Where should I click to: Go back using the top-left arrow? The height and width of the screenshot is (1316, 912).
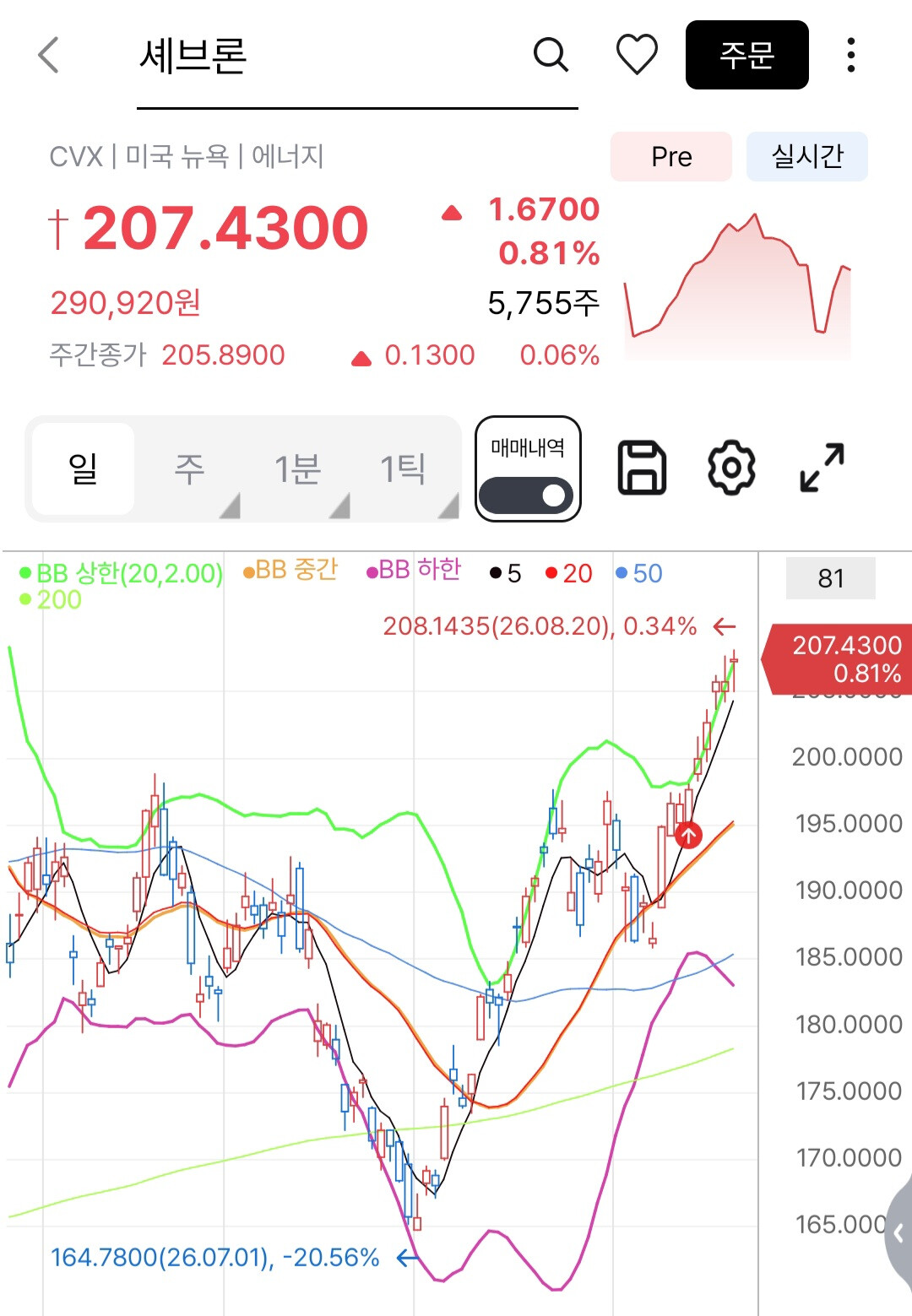click(49, 56)
